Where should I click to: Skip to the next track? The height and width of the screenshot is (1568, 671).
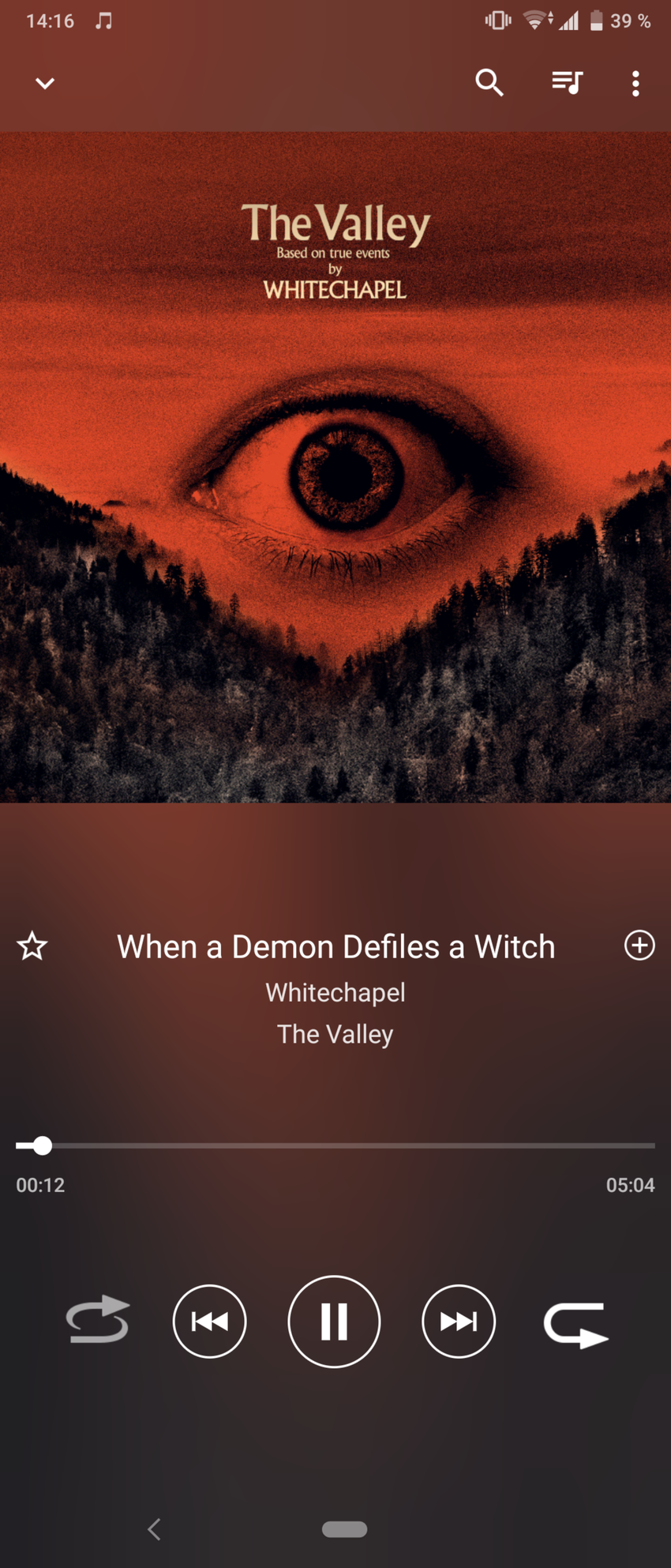[x=459, y=1322]
